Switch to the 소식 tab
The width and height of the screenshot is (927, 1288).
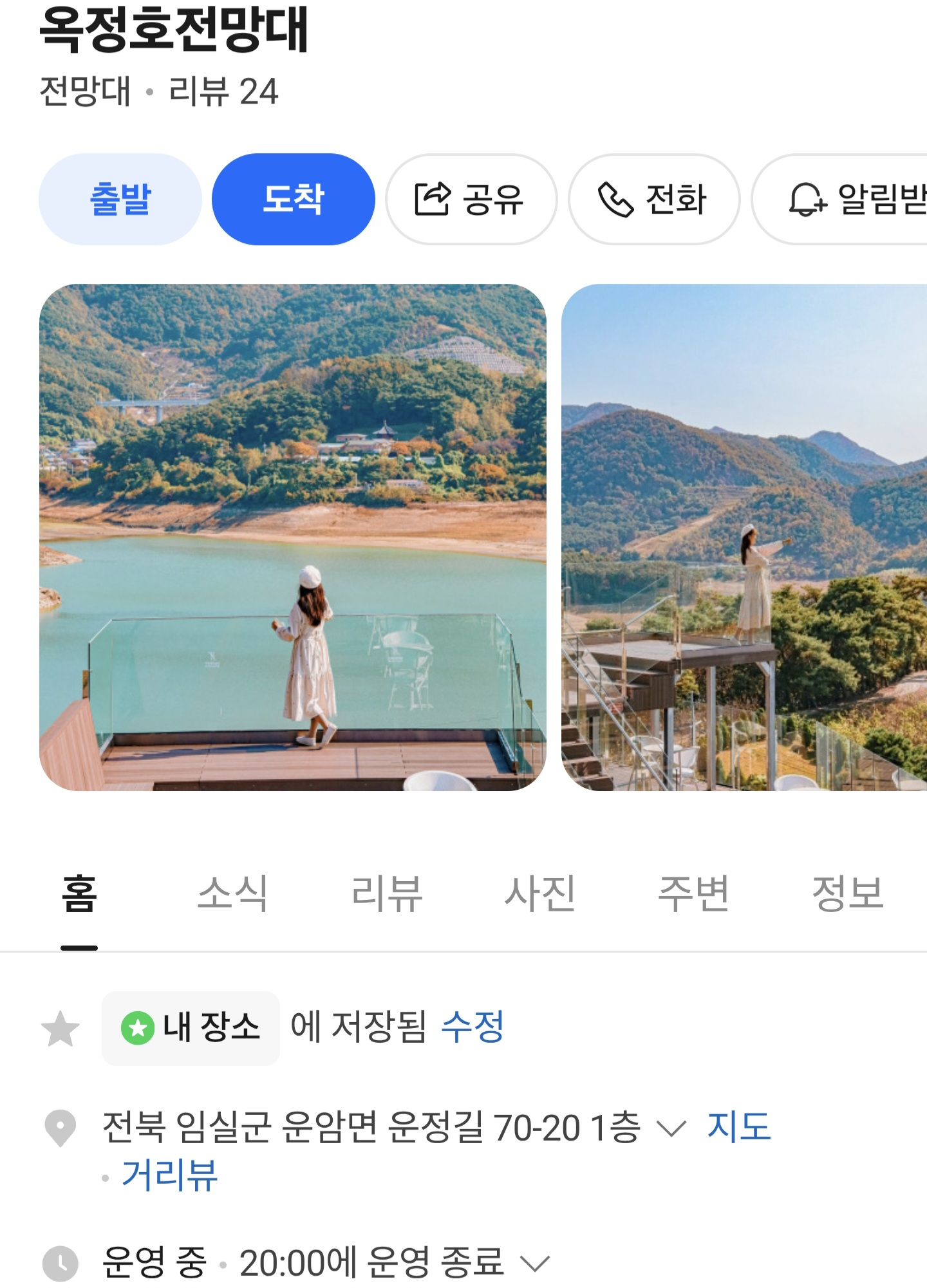(x=232, y=893)
